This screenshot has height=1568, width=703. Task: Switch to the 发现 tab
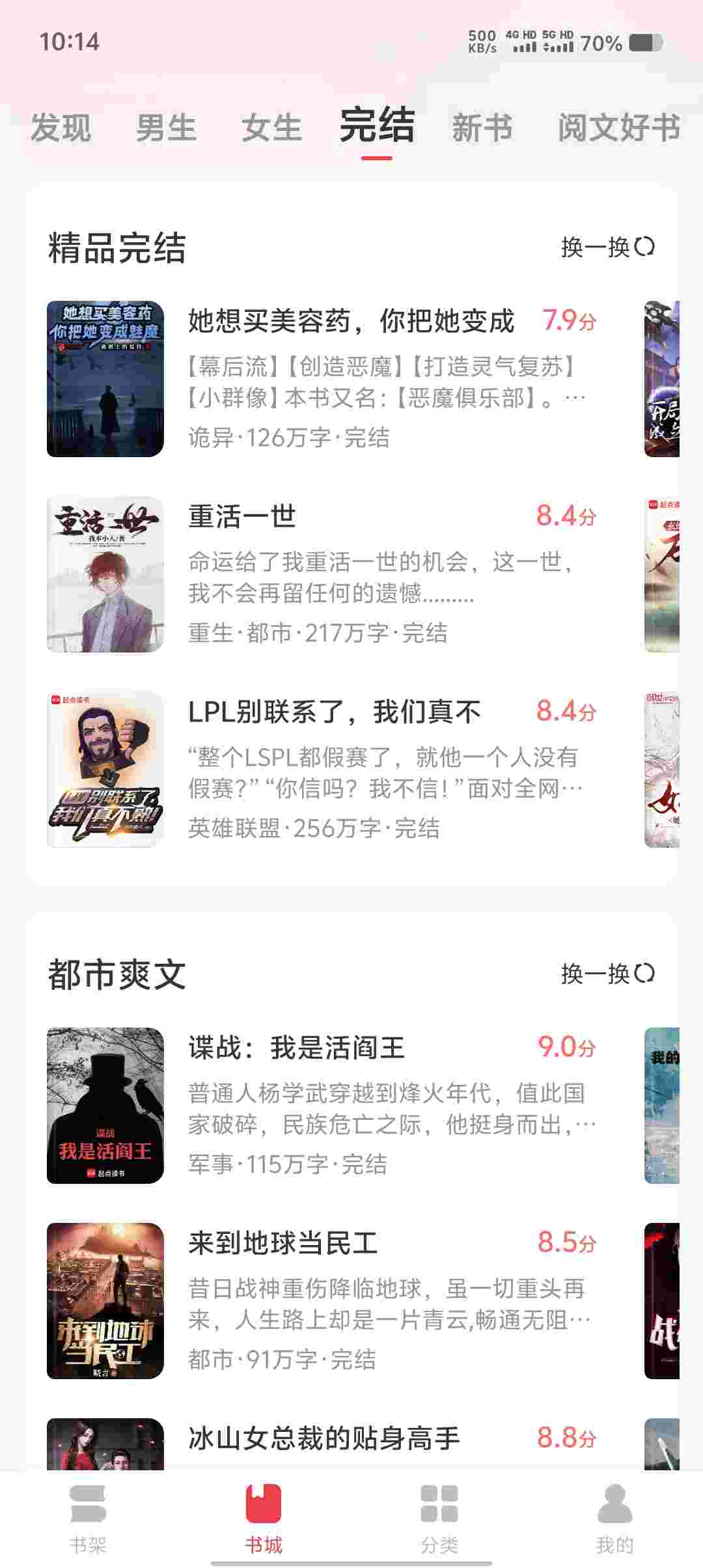pyautogui.click(x=61, y=127)
